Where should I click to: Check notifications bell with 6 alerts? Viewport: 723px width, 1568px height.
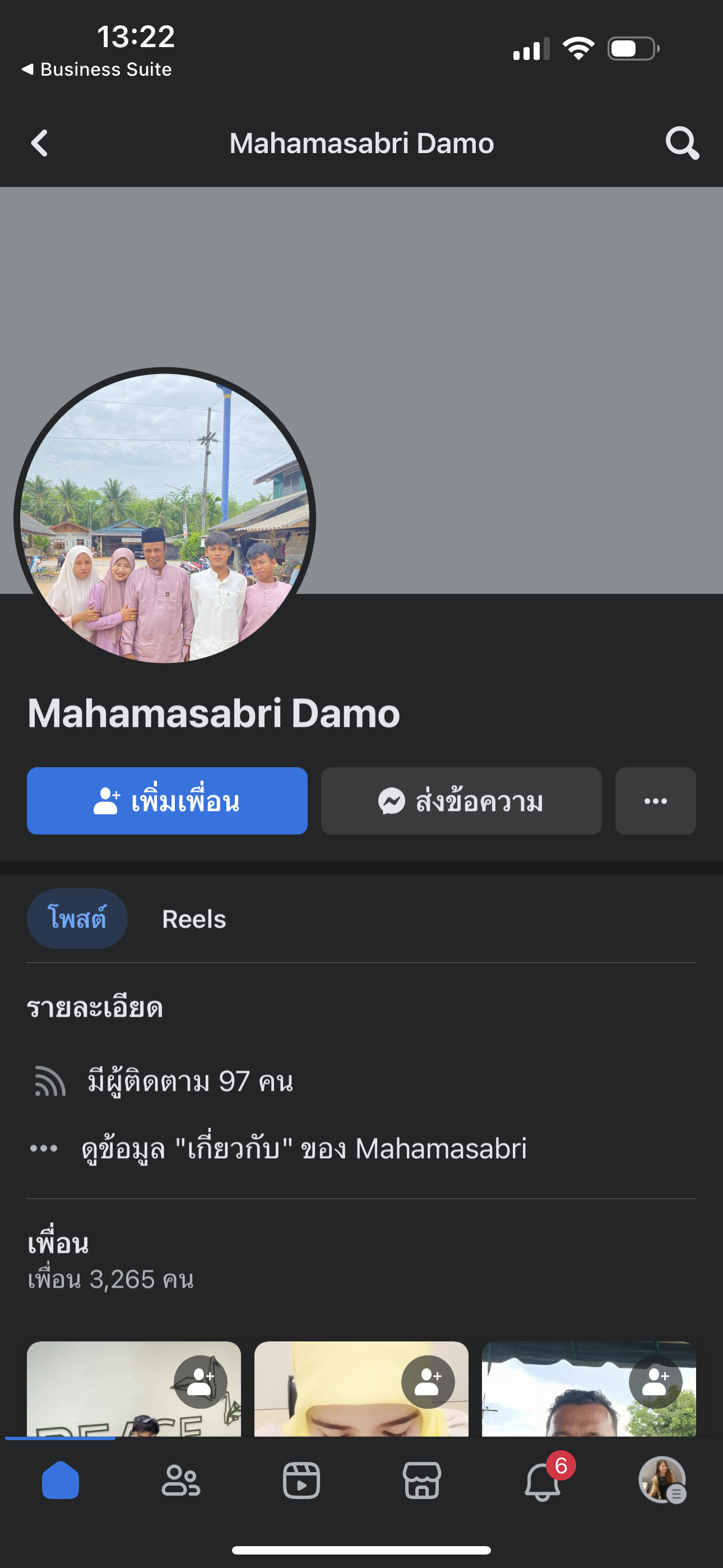tap(543, 1481)
